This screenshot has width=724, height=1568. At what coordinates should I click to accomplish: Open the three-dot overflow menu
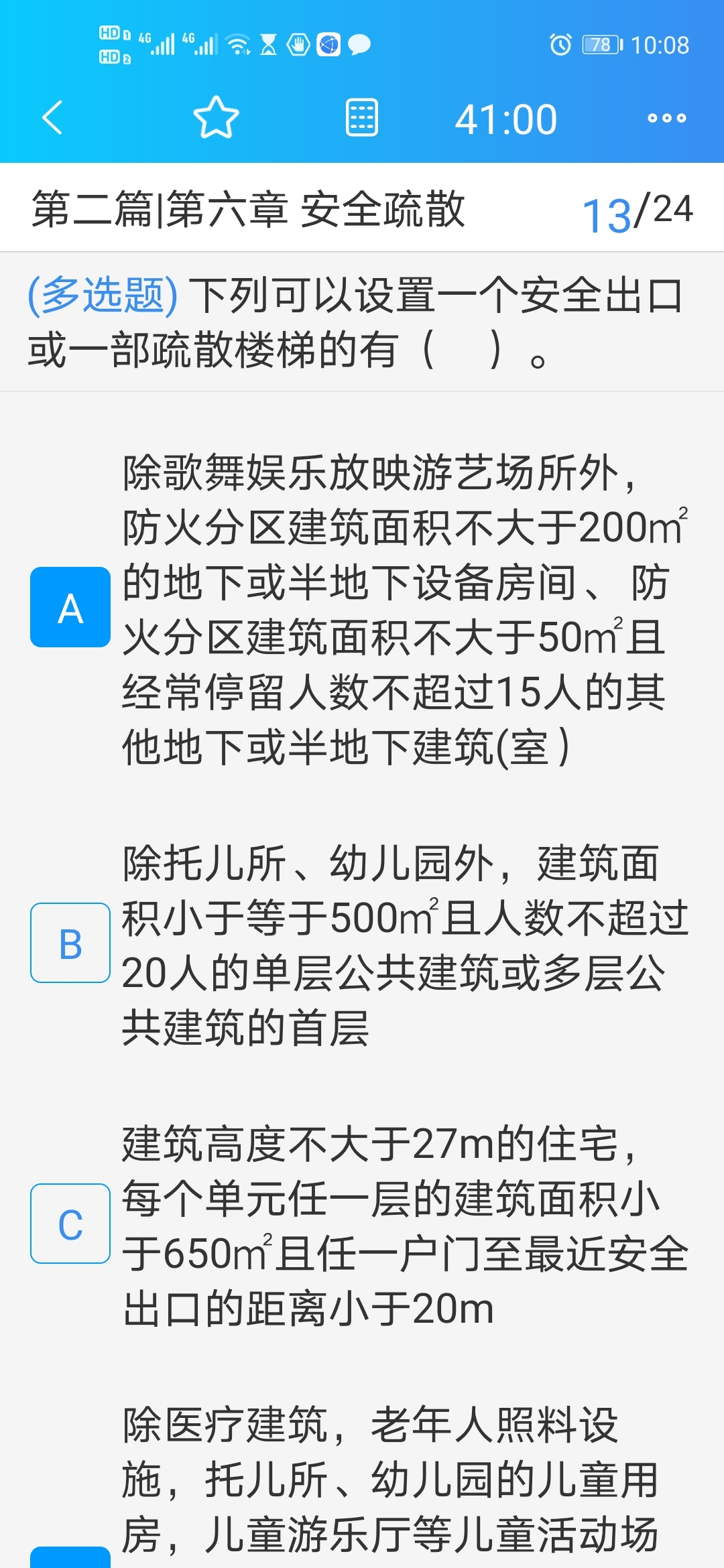(x=667, y=118)
